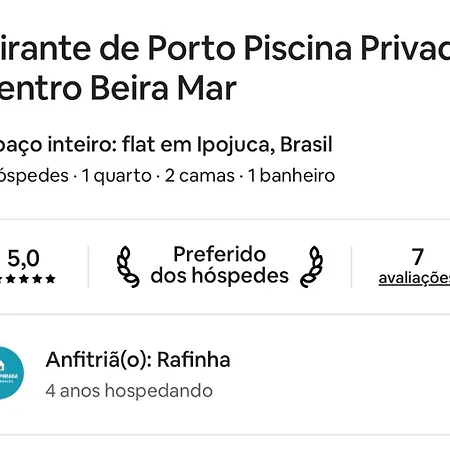Open host Rafinha's profile row
Screen dimensions: 450x450
pyautogui.click(x=225, y=373)
